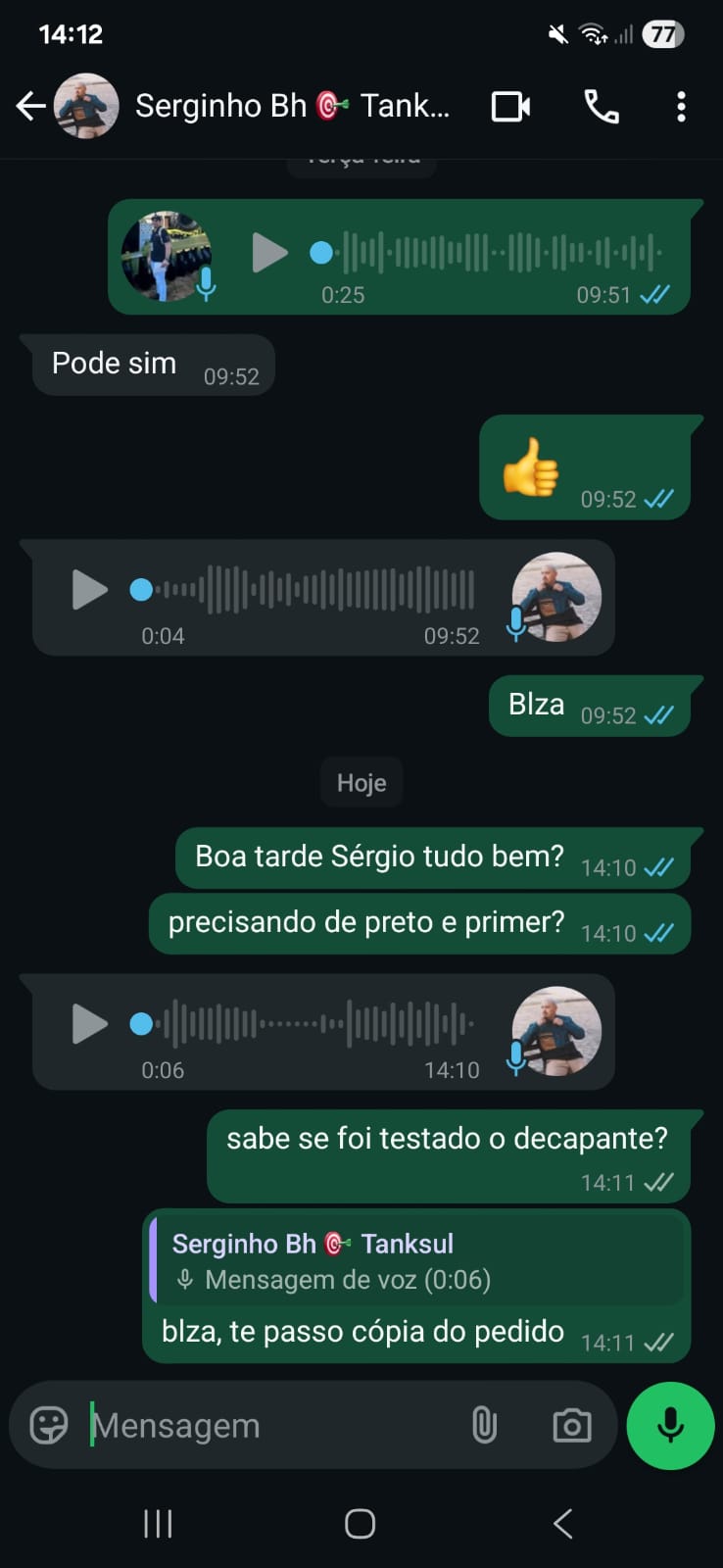Play the 0:06 voice message

point(89,1024)
